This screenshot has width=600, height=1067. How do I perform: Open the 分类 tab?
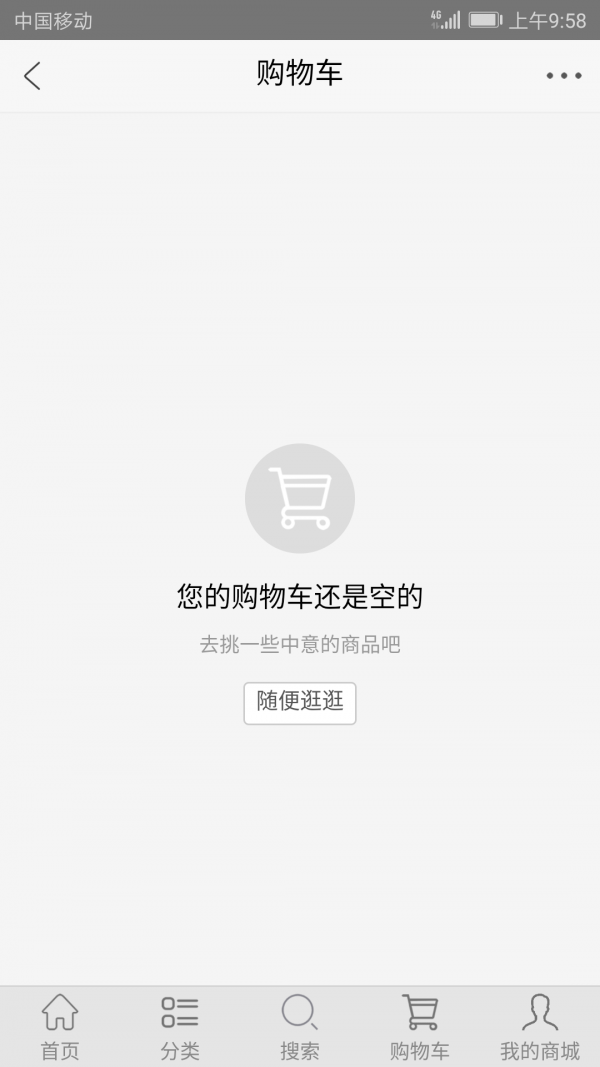(x=180, y=1027)
